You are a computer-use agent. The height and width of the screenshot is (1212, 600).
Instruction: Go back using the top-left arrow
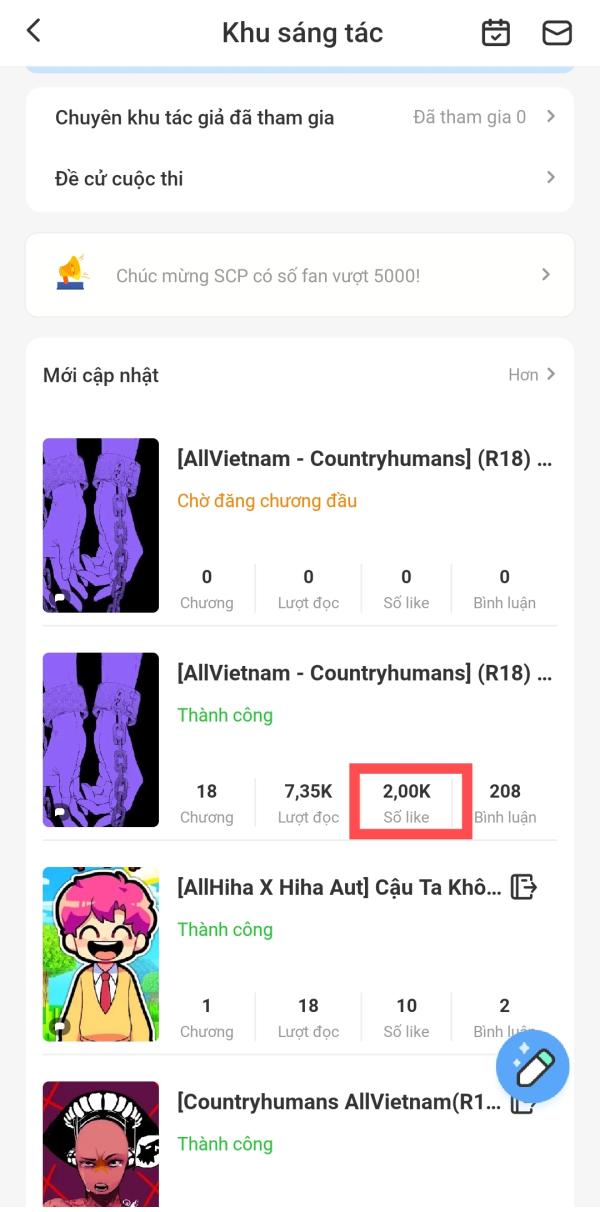[34, 31]
